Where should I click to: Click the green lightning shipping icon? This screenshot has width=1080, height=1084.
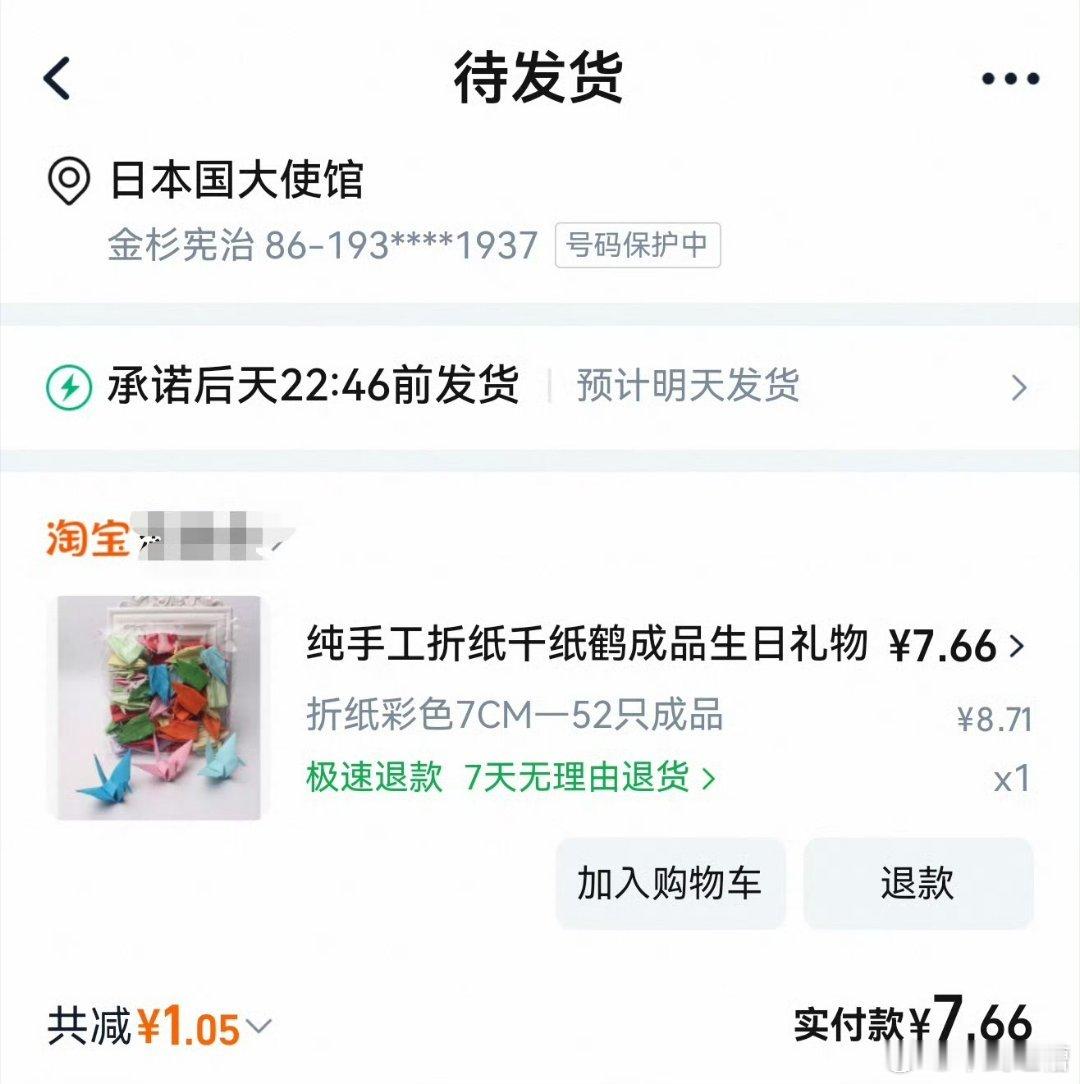tap(68, 386)
